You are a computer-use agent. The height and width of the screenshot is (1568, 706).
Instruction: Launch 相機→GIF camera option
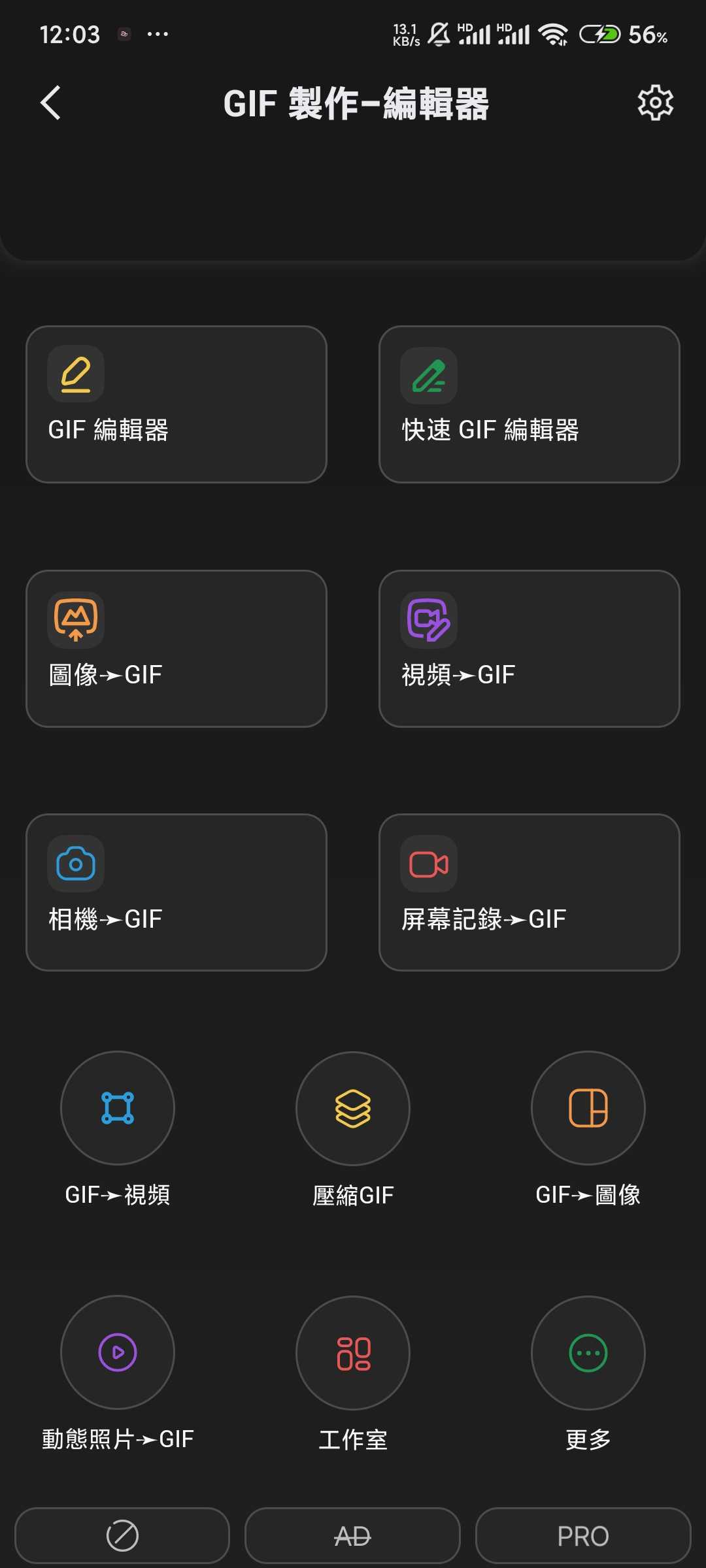[x=176, y=892]
